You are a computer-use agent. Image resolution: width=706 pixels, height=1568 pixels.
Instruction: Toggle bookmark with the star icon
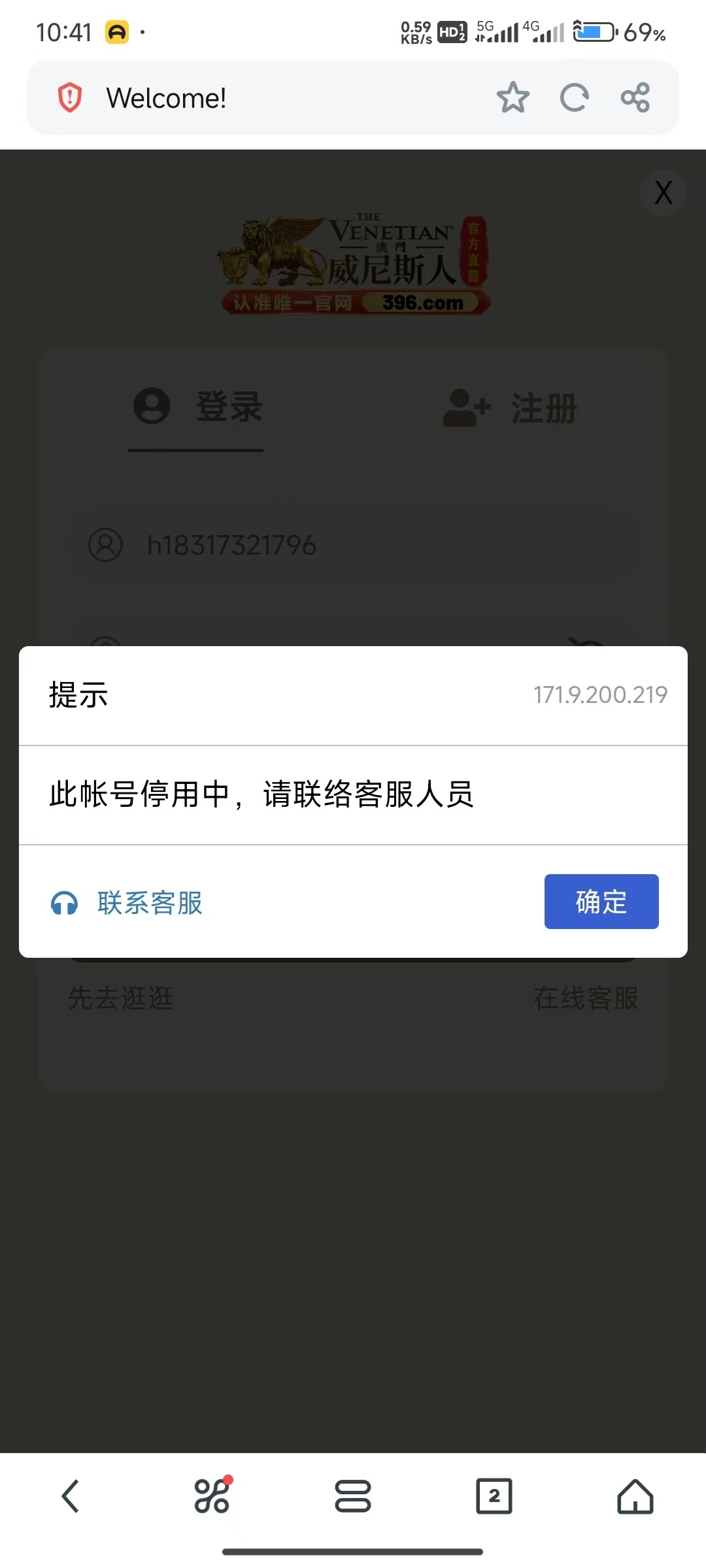click(x=514, y=98)
